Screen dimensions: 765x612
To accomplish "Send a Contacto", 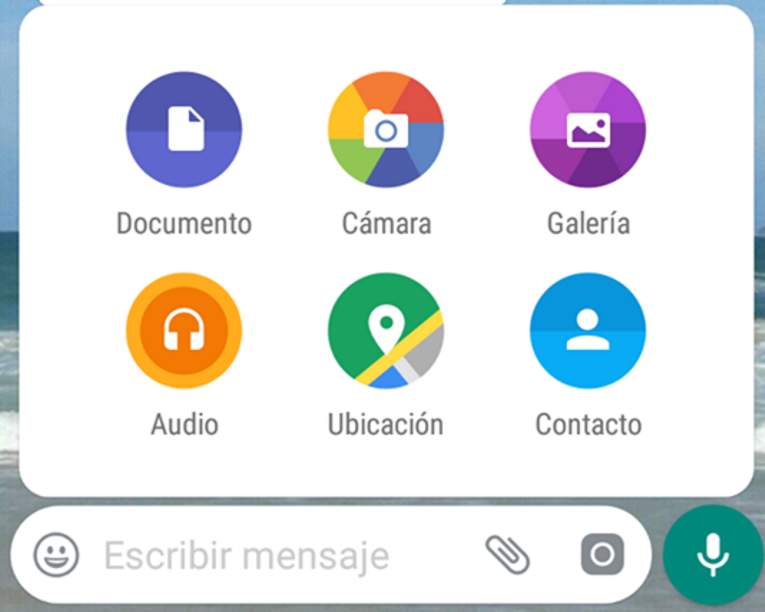I will click(588, 331).
